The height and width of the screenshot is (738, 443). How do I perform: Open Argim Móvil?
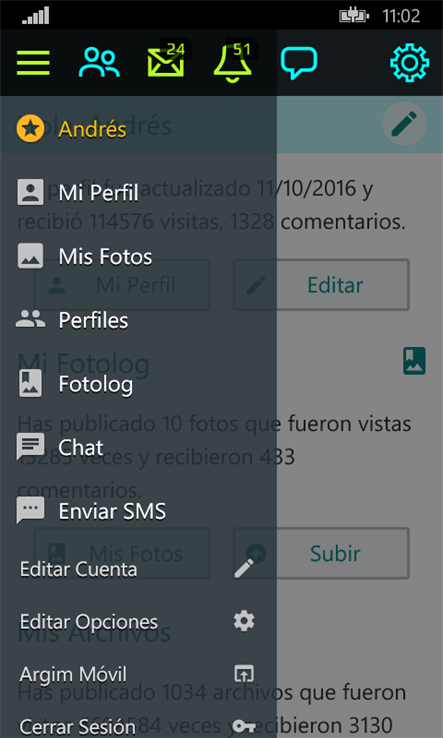(138, 674)
